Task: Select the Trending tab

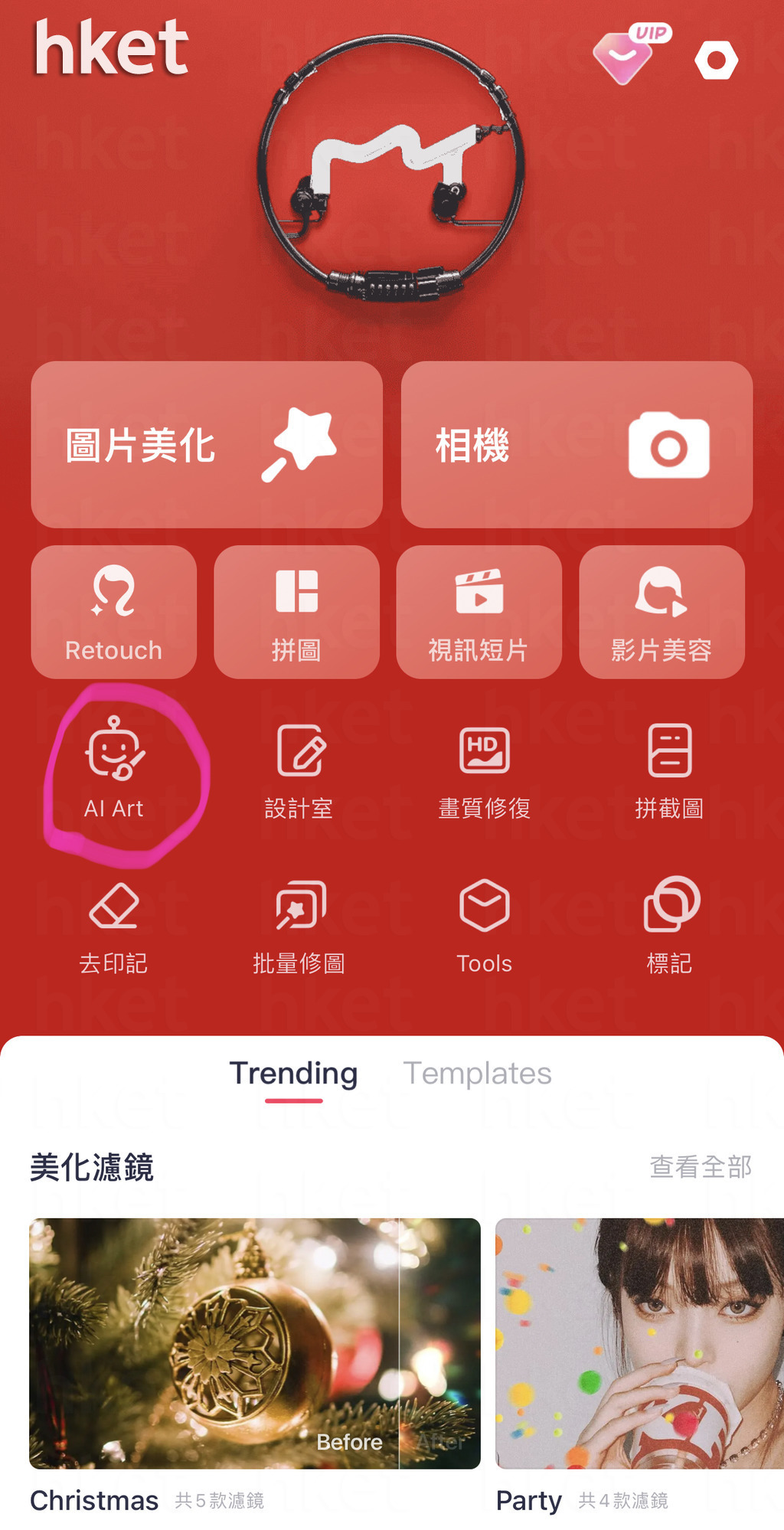Action: (x=293, y=1074)
